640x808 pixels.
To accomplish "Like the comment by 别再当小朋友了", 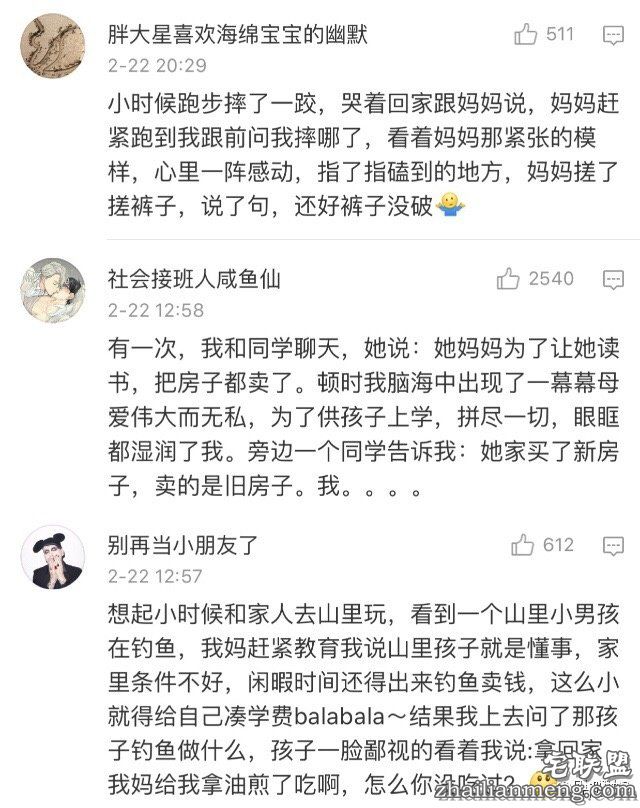I will (525, 545).
